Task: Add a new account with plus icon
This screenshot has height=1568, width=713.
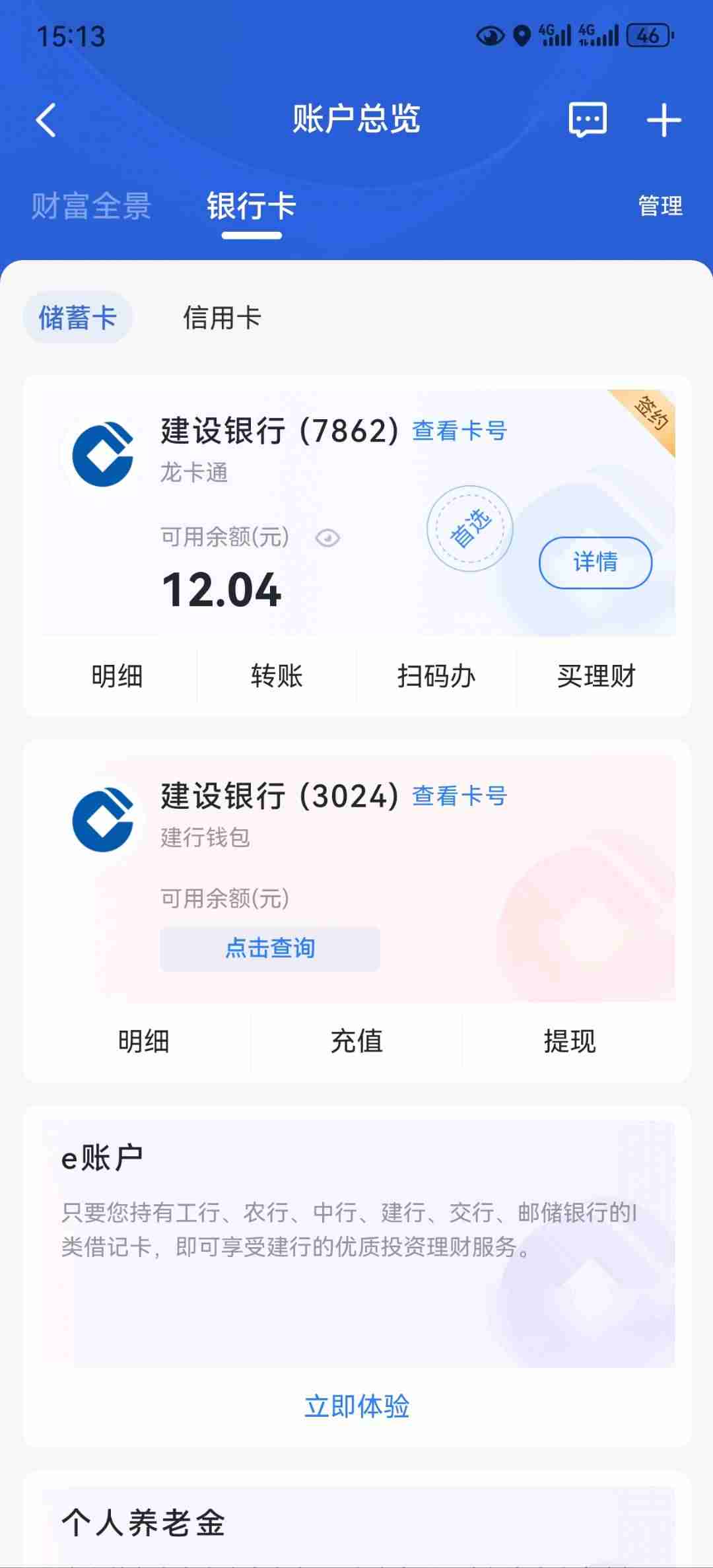Action: tap(663, 120)
